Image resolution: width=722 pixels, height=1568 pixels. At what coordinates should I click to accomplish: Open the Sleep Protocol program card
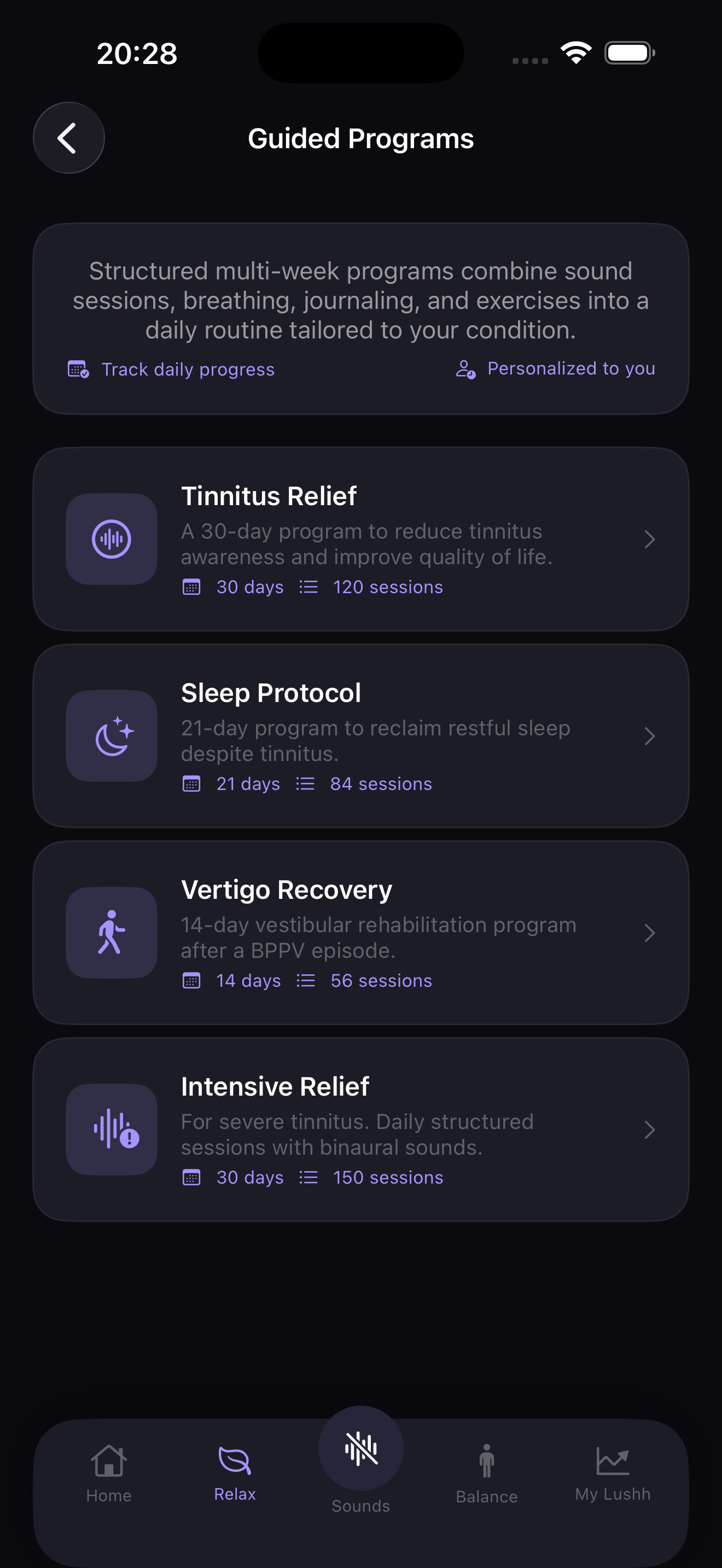tap(361, 736)
